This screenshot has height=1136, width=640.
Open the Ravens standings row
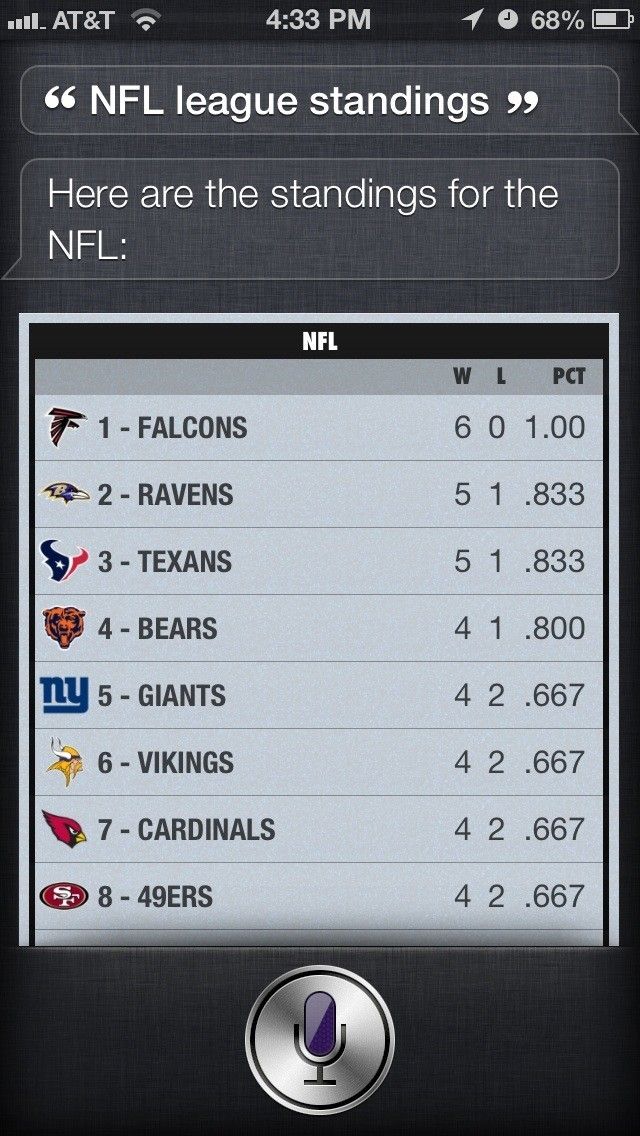click(x=320, y=494)
